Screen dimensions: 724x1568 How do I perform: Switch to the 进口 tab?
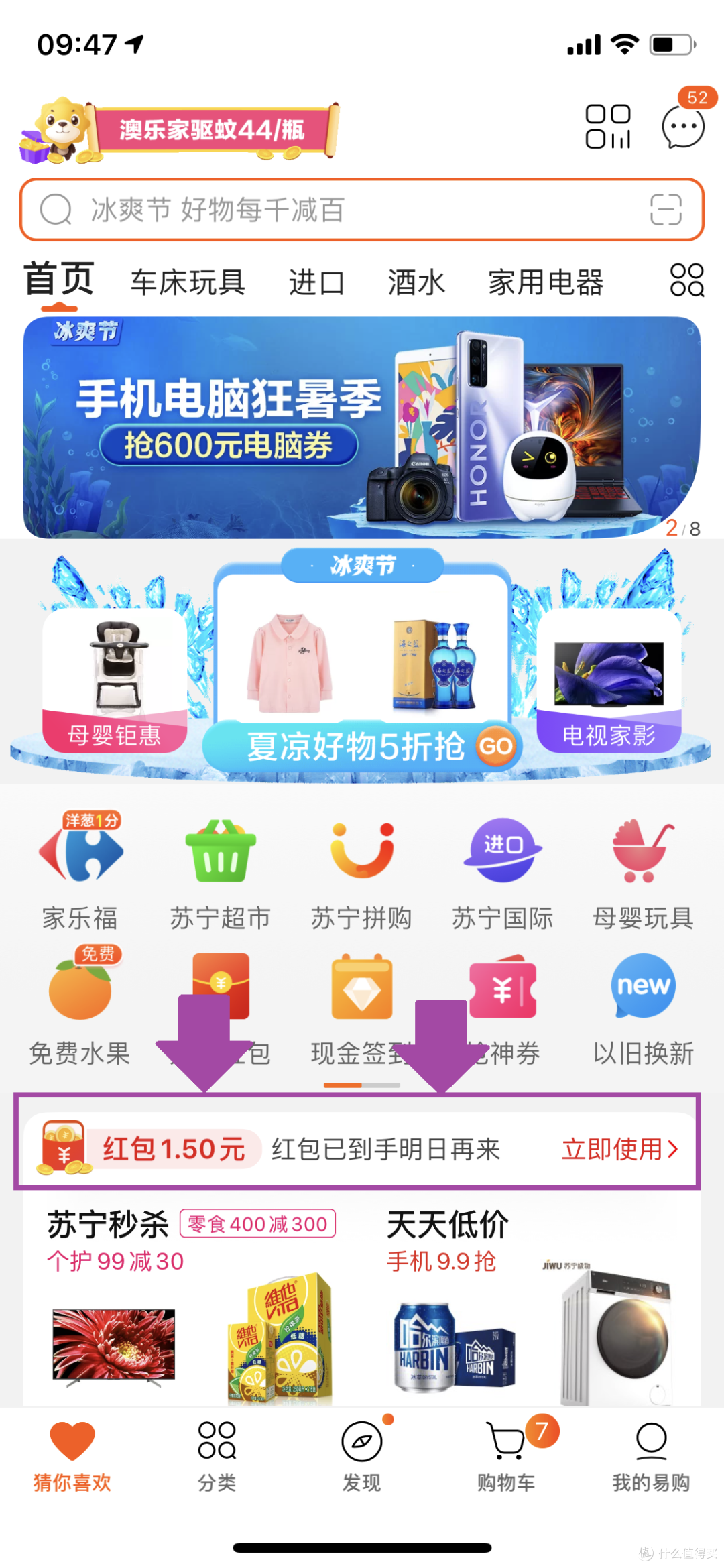[316, 282]
